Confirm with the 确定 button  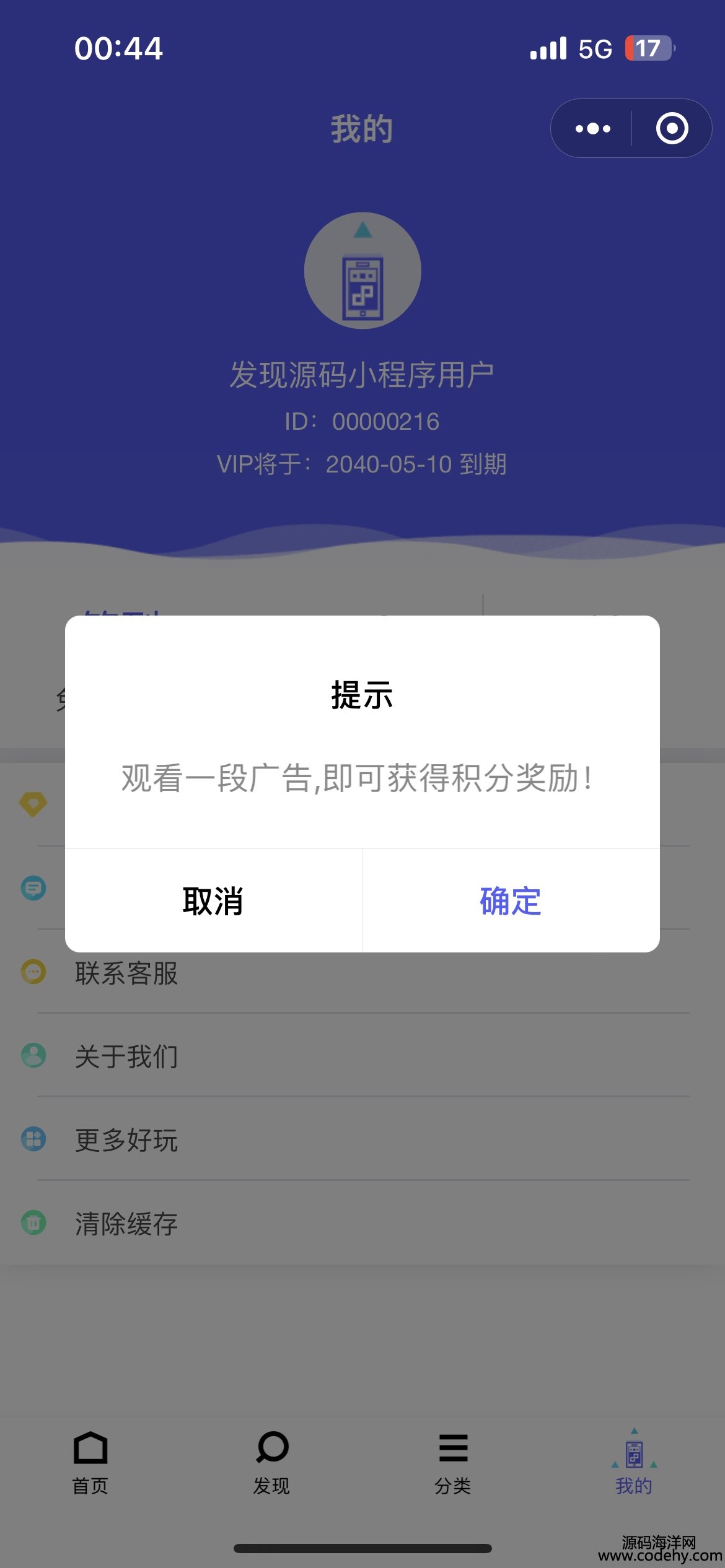click(511, 900)
